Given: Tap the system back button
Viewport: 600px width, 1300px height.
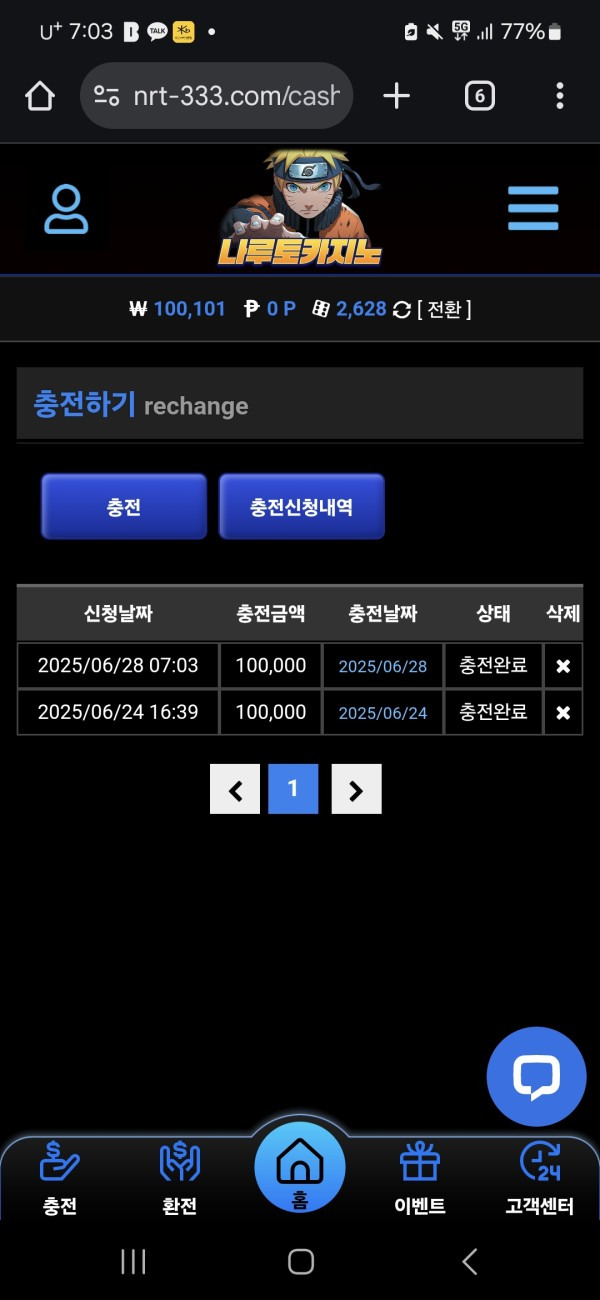Looking at the screenshot, I should point(469,1261).
